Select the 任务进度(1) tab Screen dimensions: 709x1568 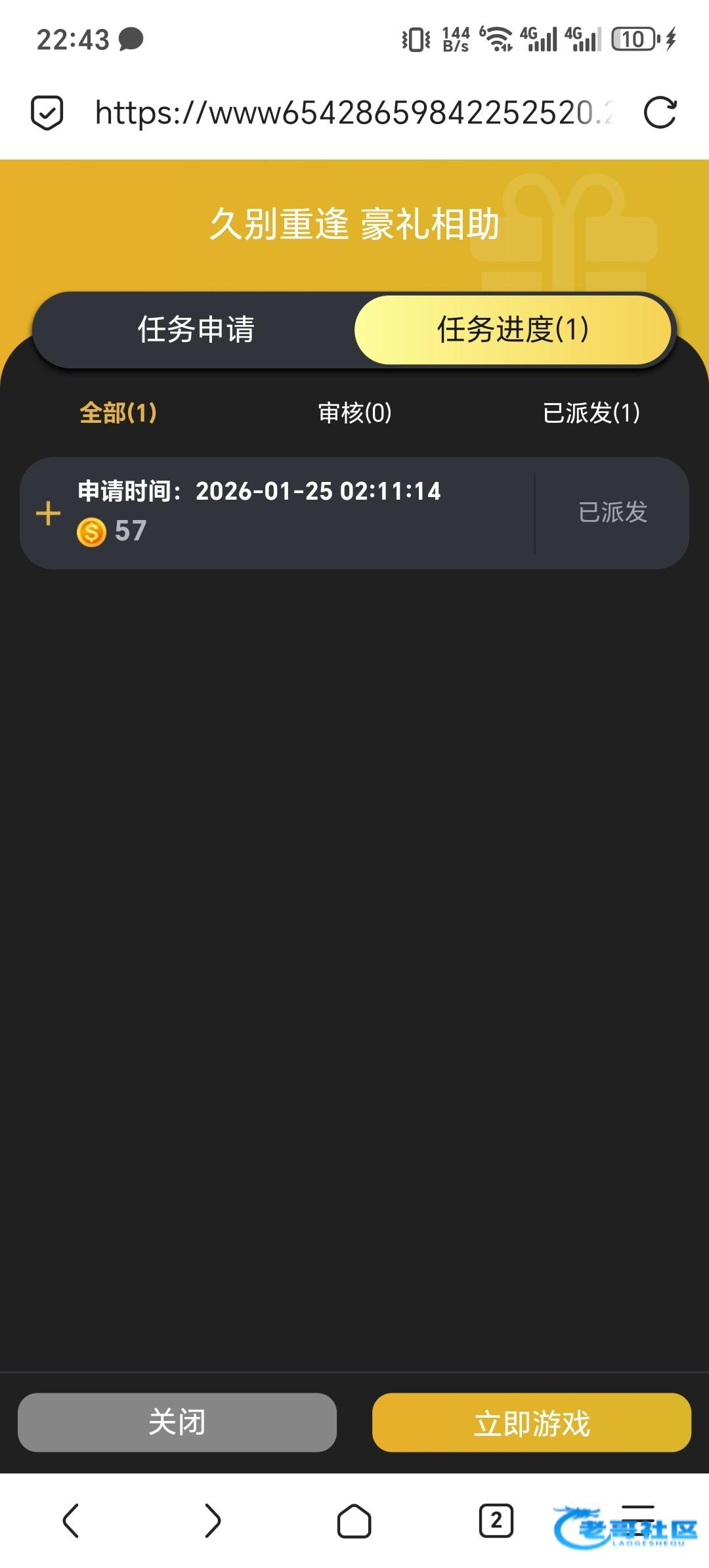coord(513,329)
